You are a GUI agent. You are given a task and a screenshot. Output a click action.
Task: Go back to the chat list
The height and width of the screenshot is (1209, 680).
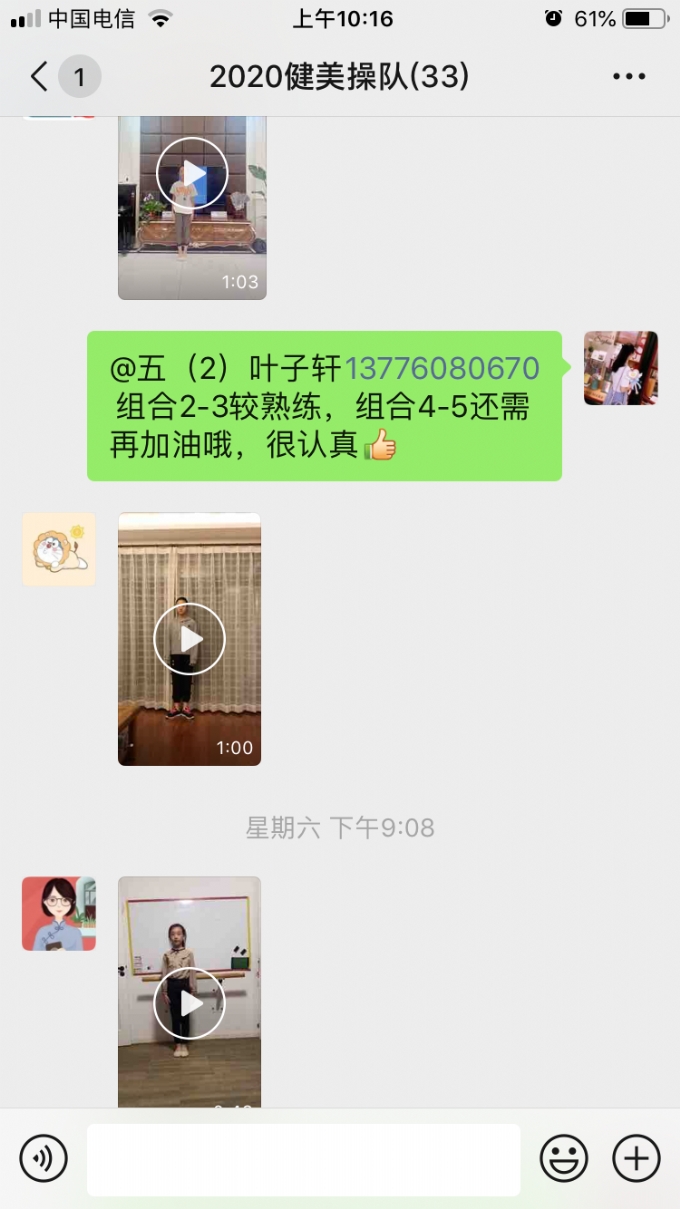40,77
